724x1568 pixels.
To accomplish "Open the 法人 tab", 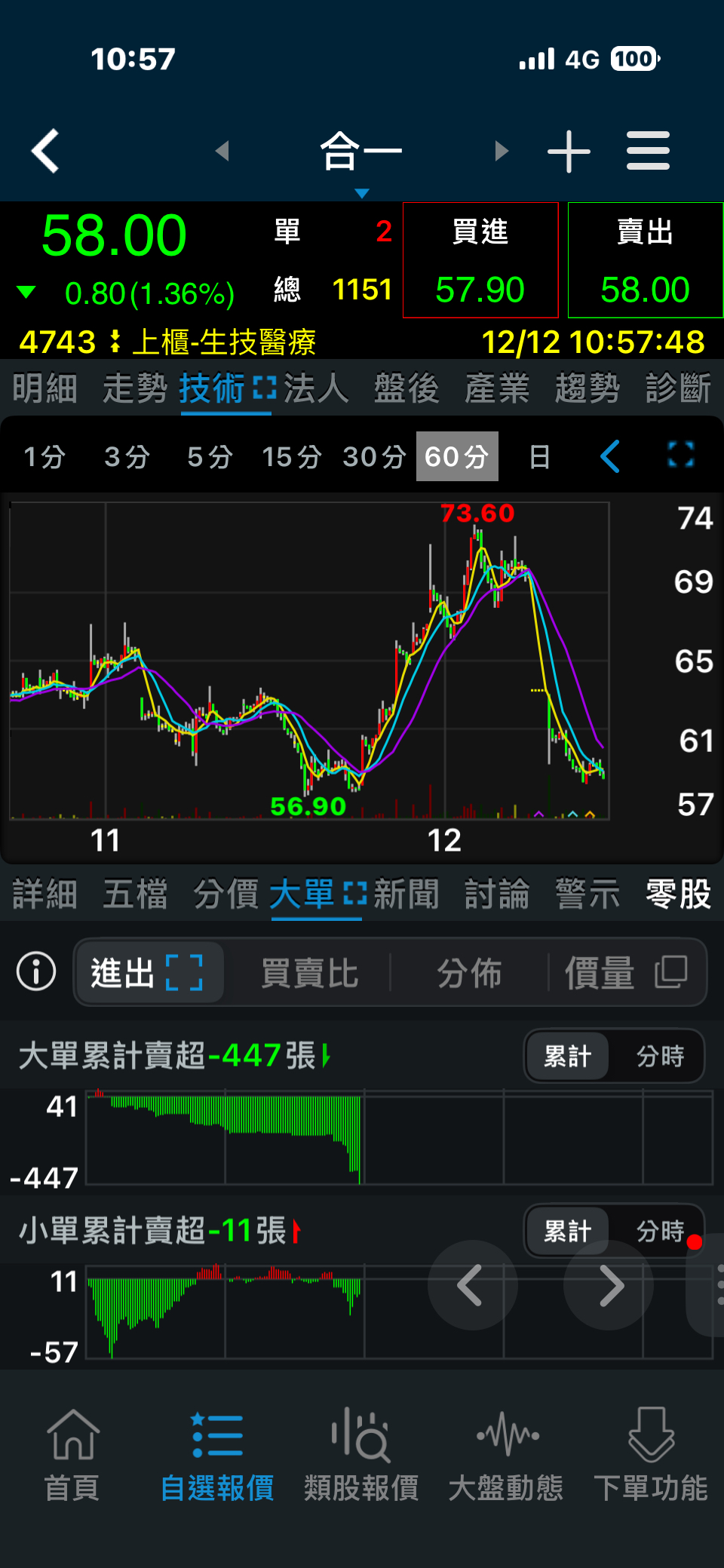I will (316, 389).
